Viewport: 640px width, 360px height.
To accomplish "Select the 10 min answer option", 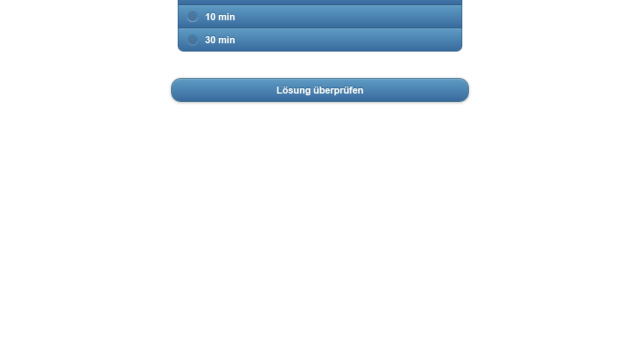I will coord(320,17).
